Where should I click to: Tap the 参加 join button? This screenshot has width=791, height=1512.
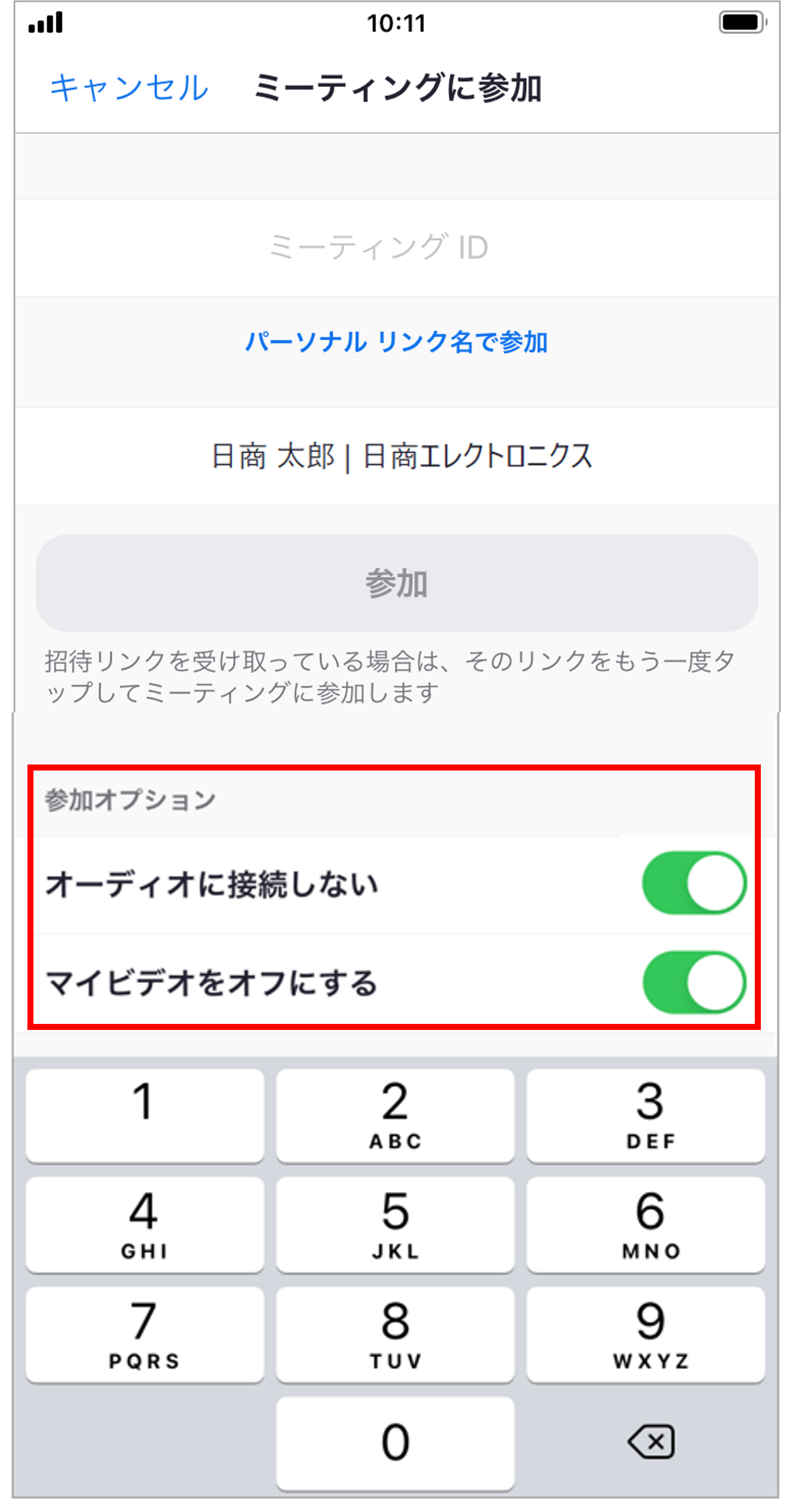396,584
